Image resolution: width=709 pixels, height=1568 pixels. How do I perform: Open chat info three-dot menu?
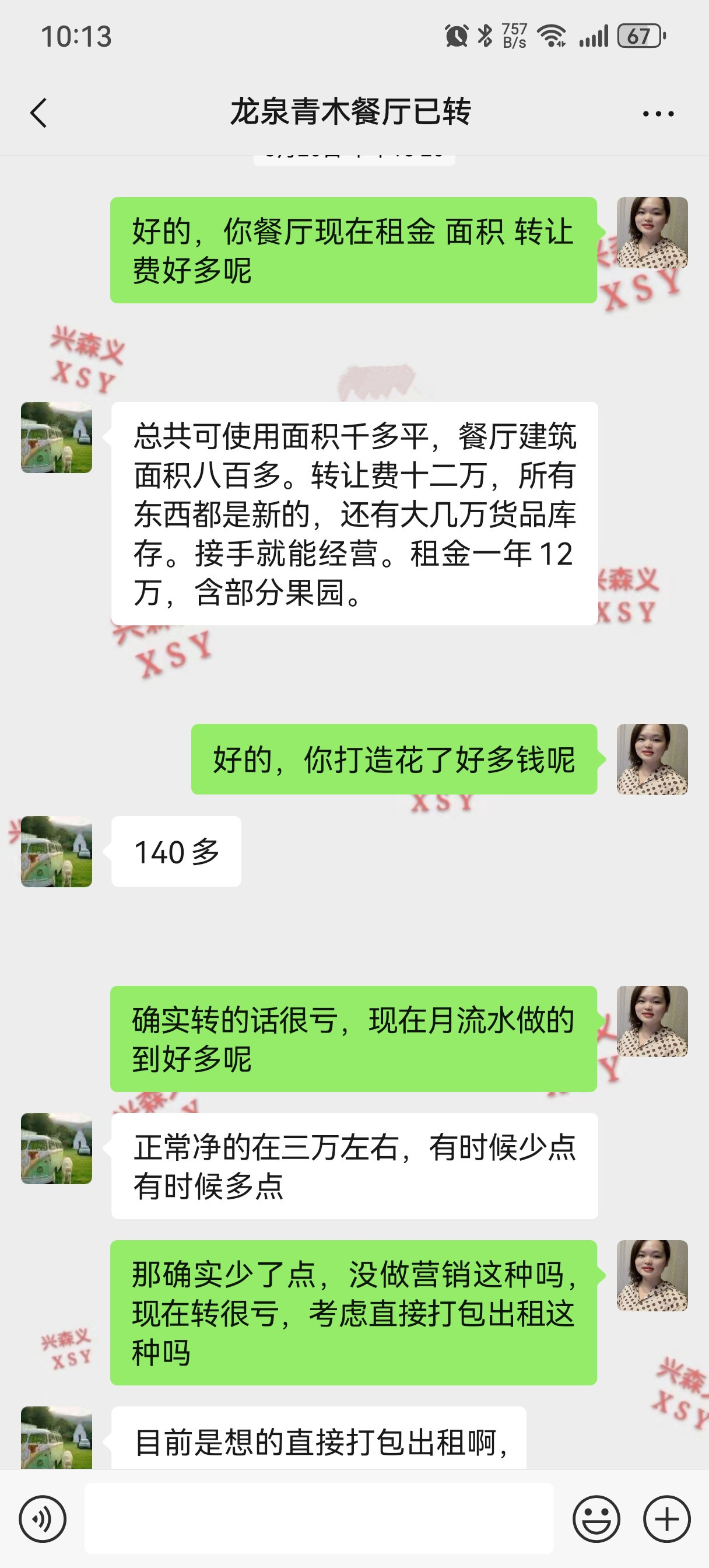[x=658, y=114]
